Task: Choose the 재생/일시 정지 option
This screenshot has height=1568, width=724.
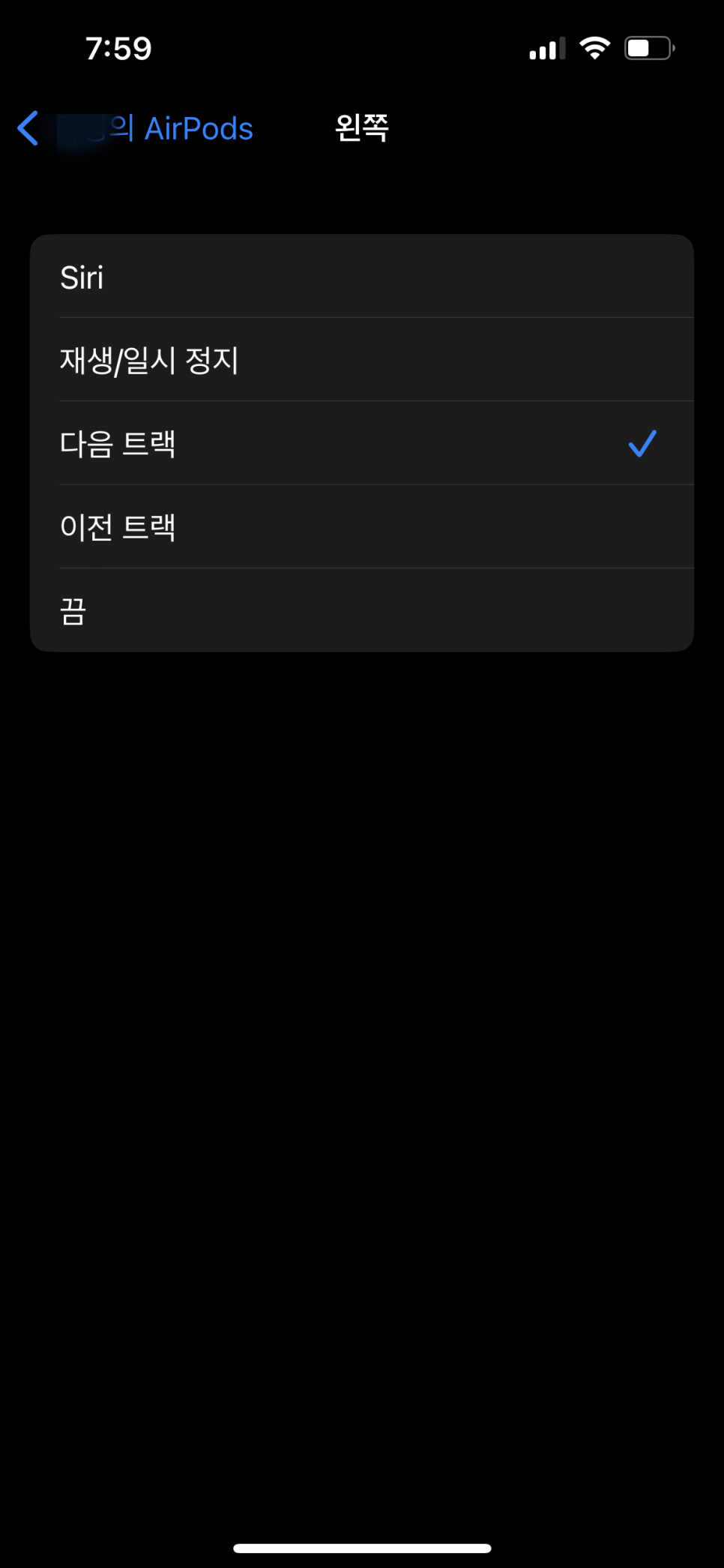Action: (x=362, y=360)
